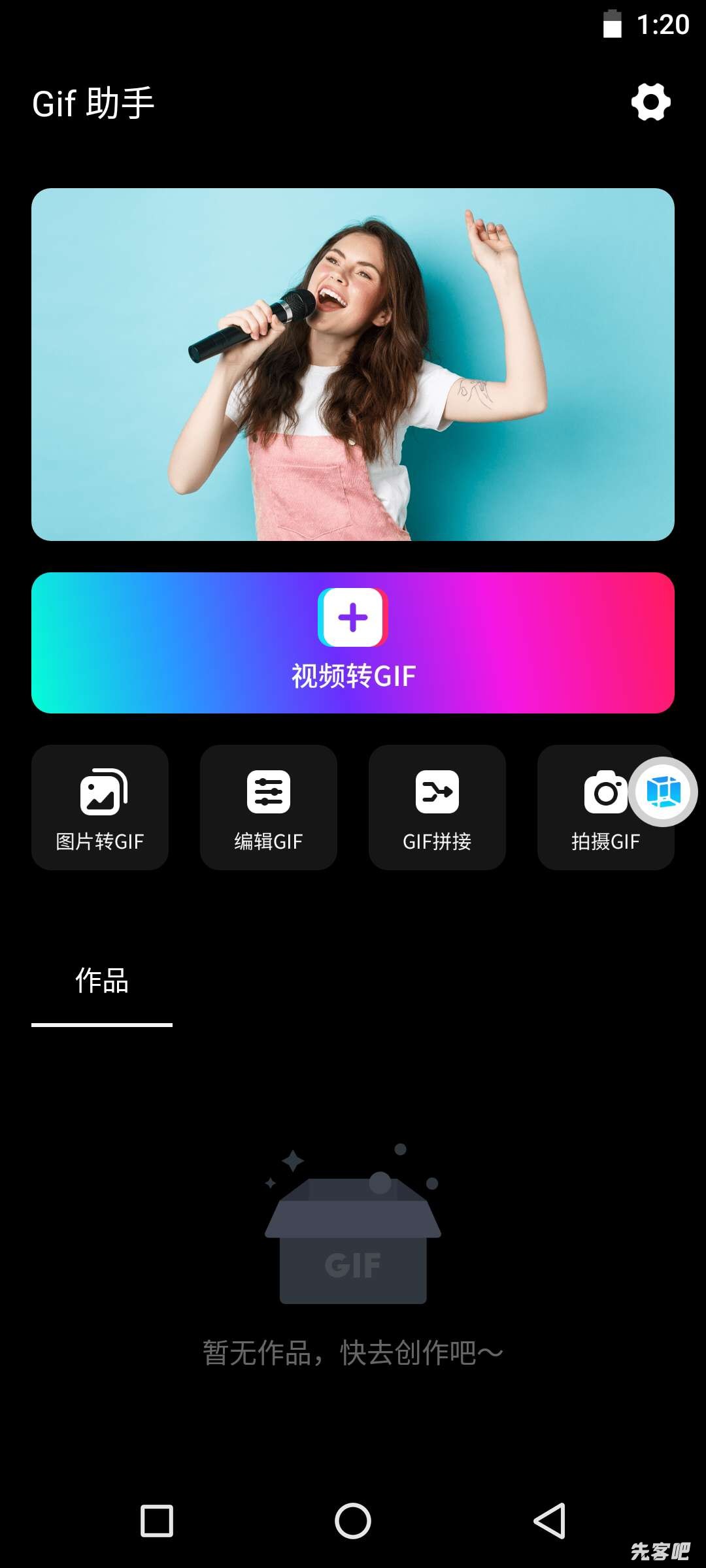Switch to the 作品 tab
706x1568 pixels.
tap(102, 981)
